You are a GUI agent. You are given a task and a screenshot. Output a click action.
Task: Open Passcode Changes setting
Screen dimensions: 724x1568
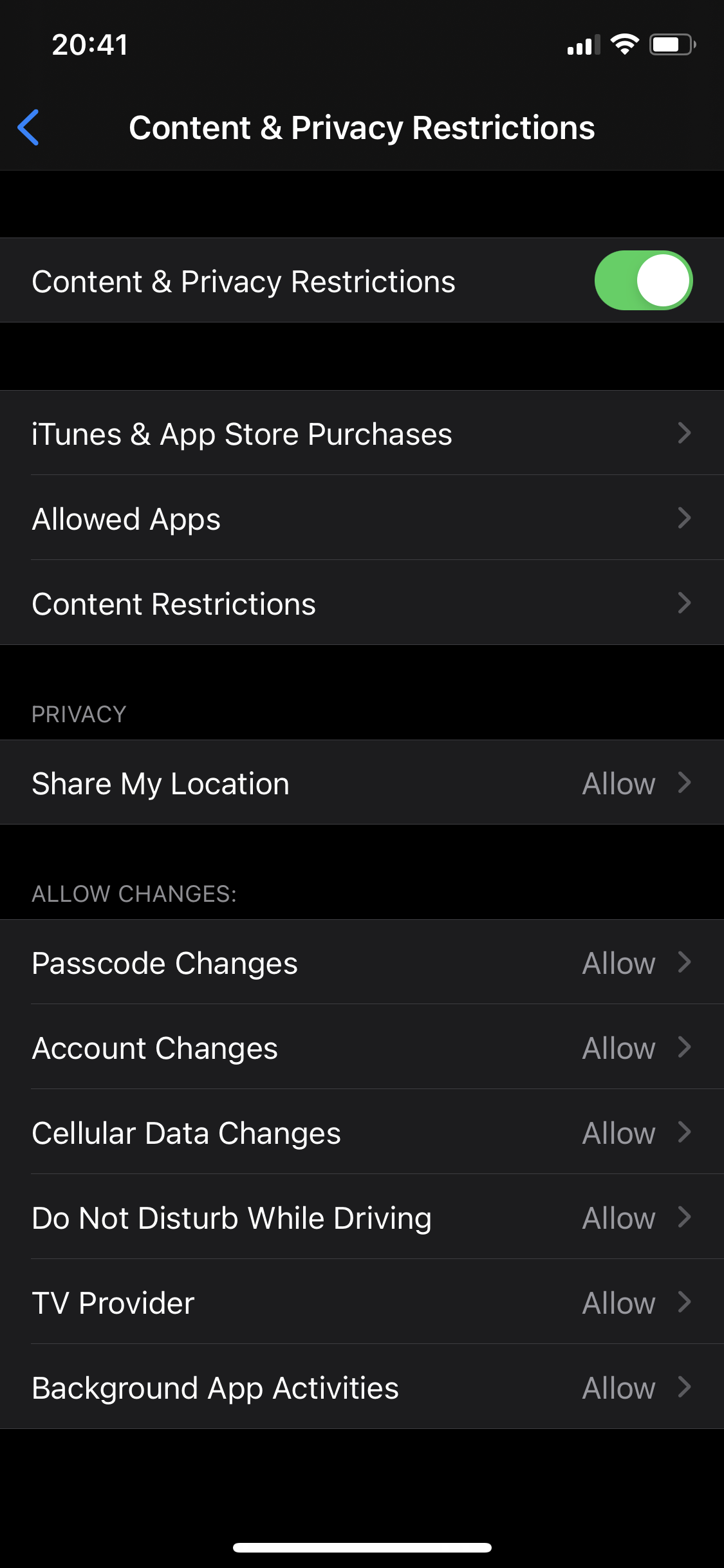point(362,962)
